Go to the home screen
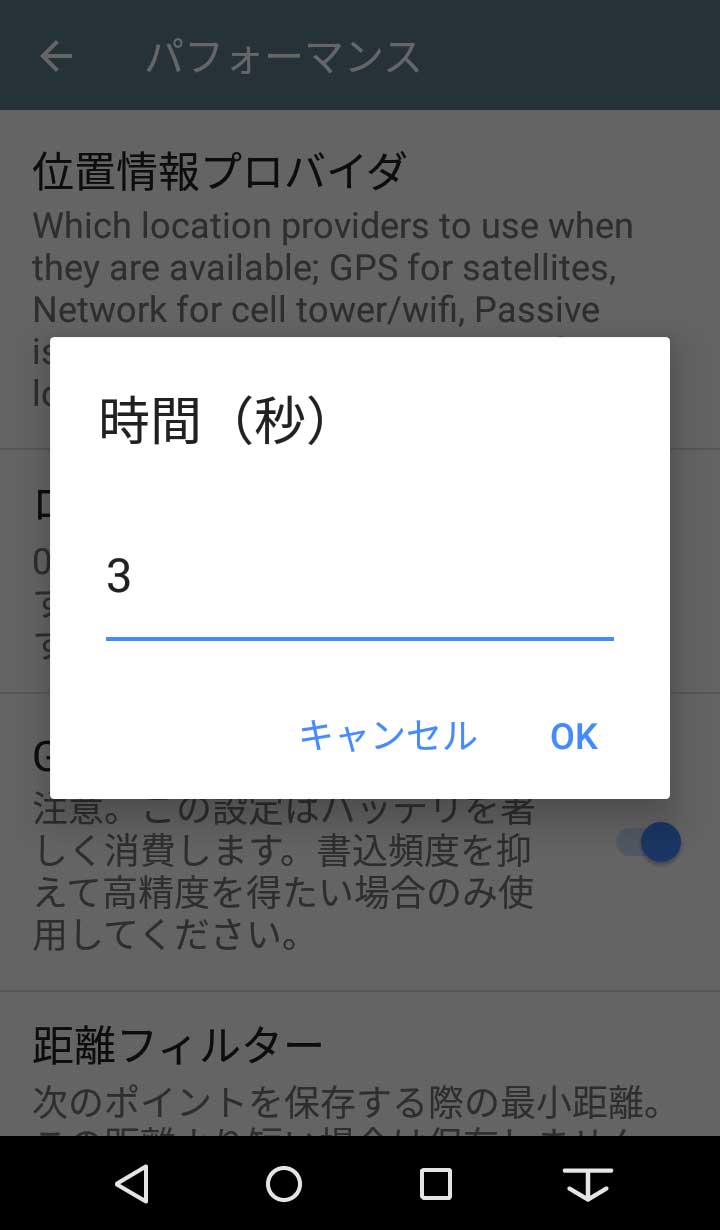The width and height of the screenshot is (720, 1230). tap(284, 1184)
